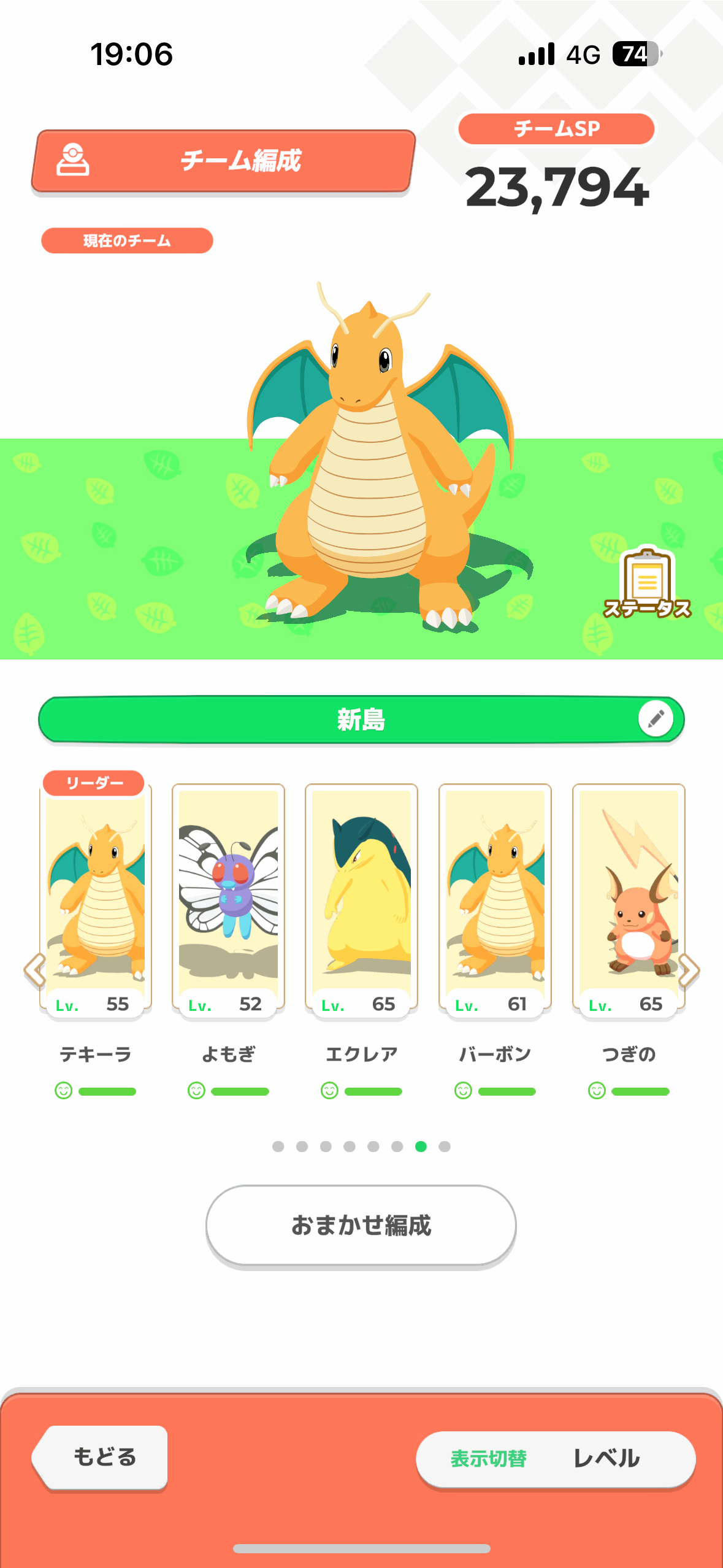The width and height of the screenshot is (723, 1568).
Task: Go to the next team arrow
Action: (689, 970)
